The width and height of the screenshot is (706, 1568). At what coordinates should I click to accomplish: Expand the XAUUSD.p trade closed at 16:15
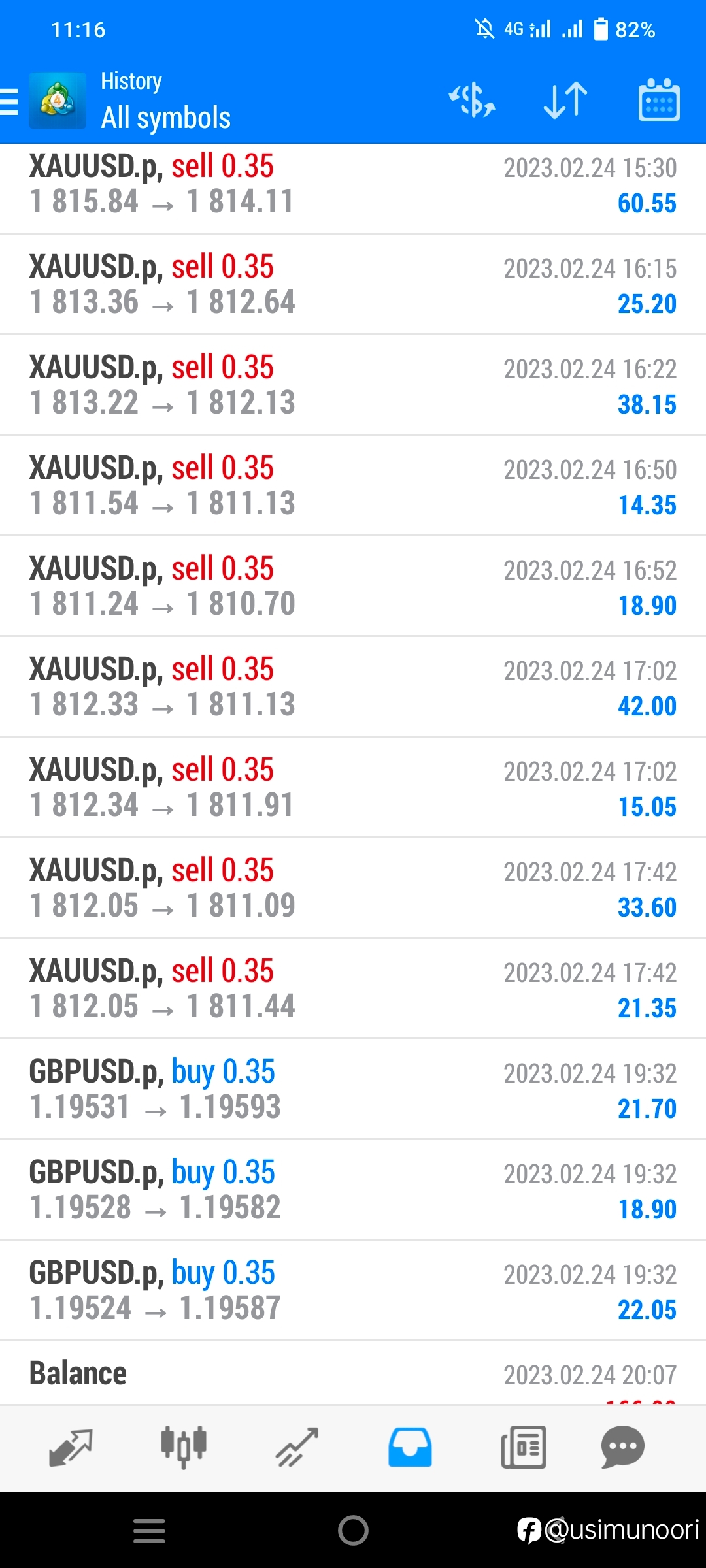353,285
